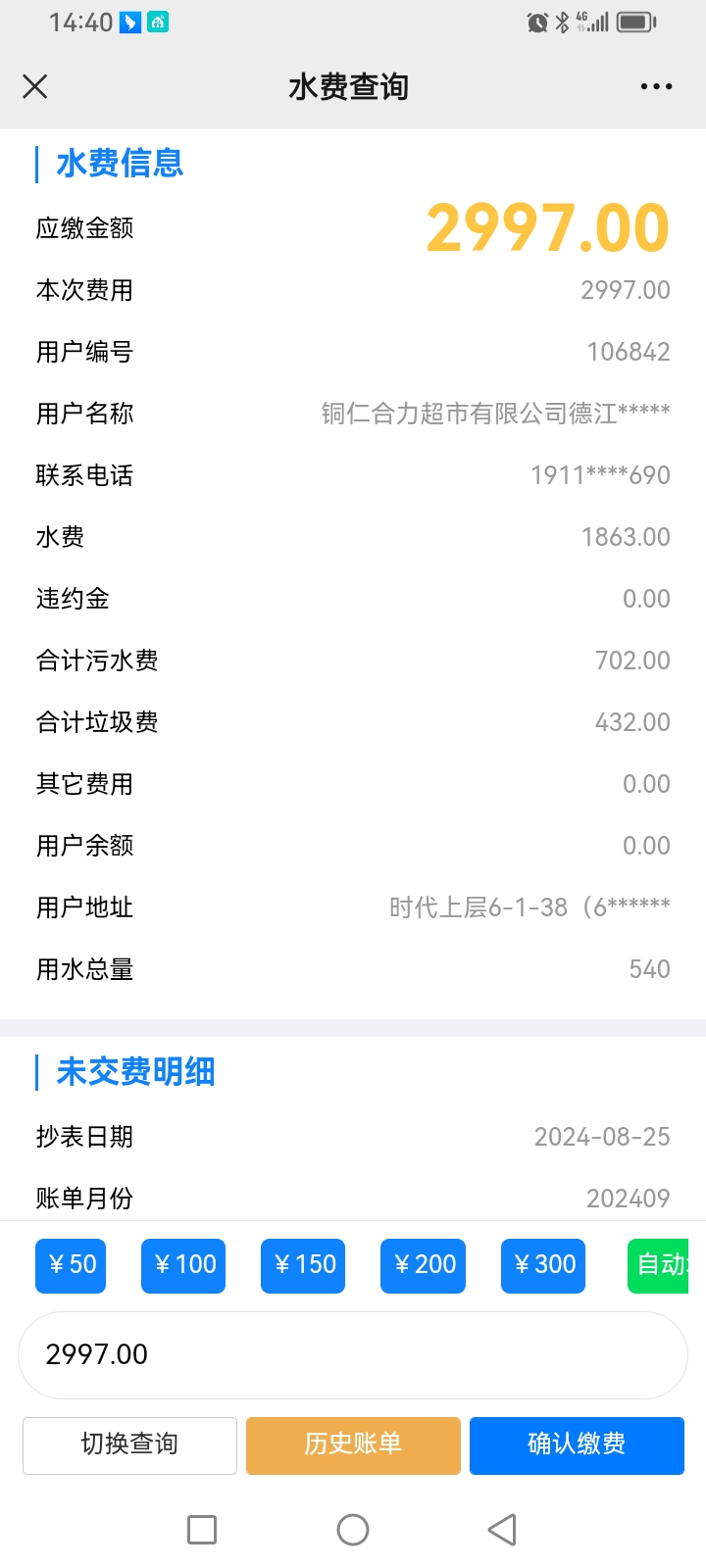Viewport: 706px width, 1568px height.
Task: Tap the green 自动 button
Action: coord(659,1265)
